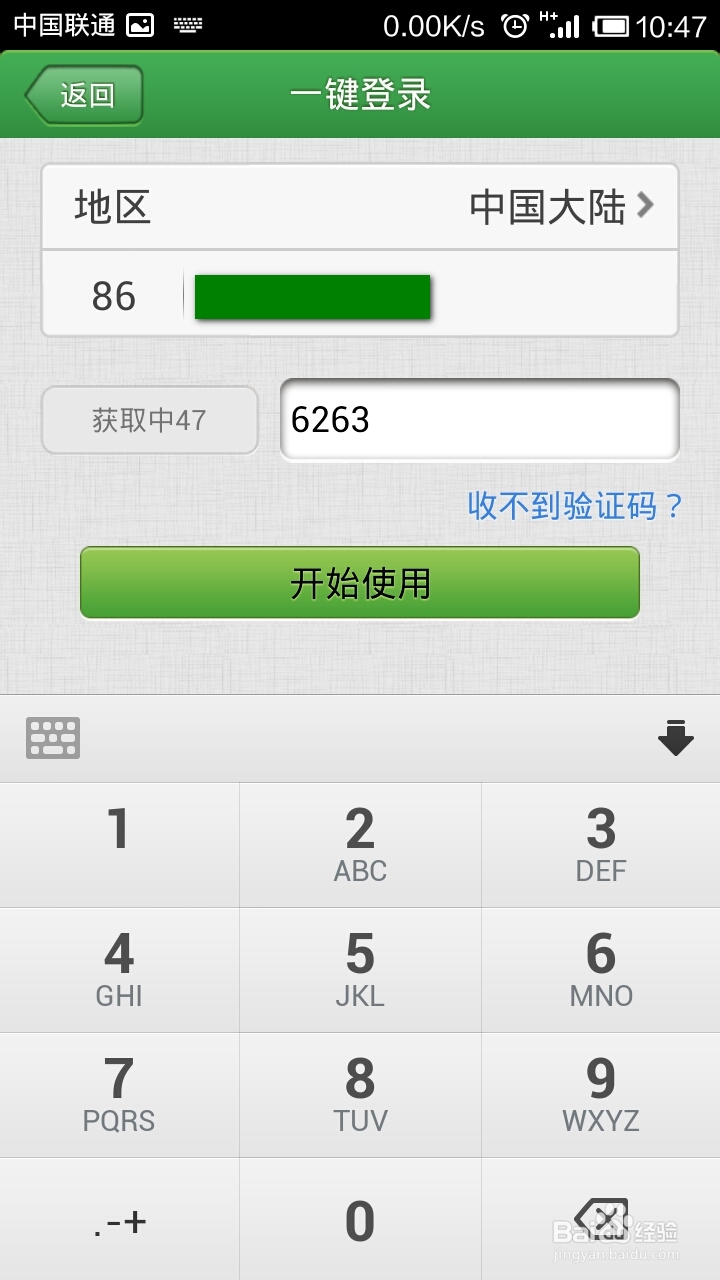Collapse the keypad with the down arrow icon

tap(676, 738)
